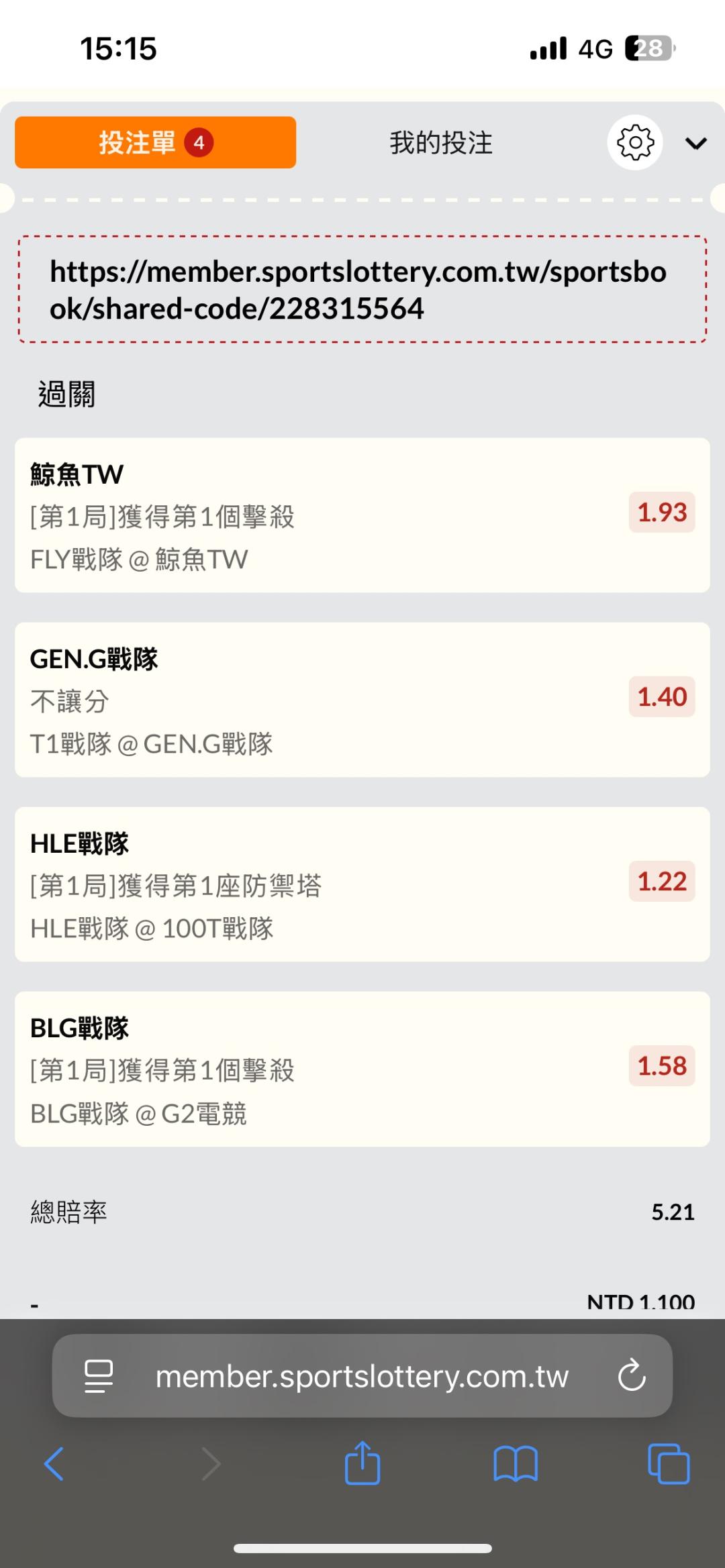Open the page settings menu in address bar
725x1568 pixels.
pyautogui.click(x=99, y=1377)
